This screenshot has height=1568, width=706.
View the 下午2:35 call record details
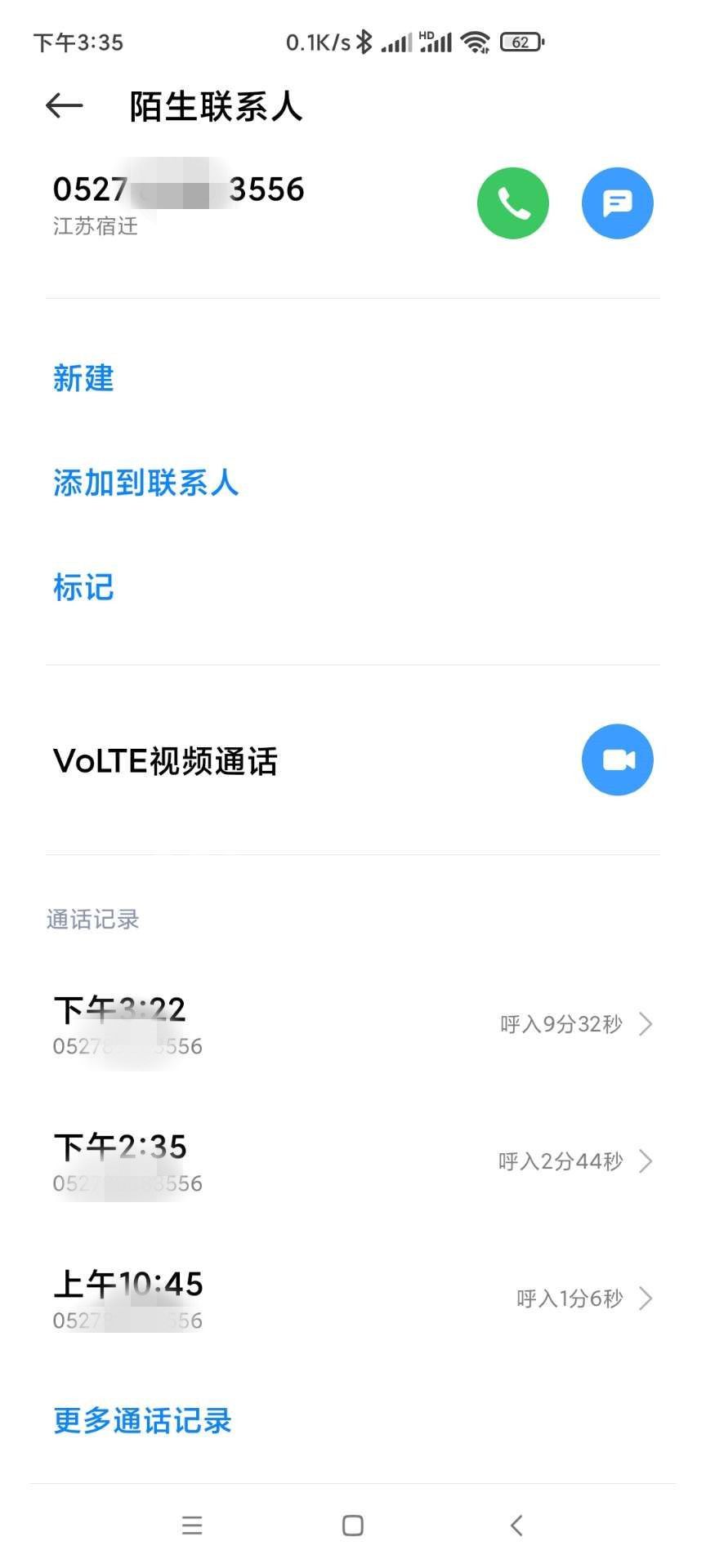[x=351, y=1161]
